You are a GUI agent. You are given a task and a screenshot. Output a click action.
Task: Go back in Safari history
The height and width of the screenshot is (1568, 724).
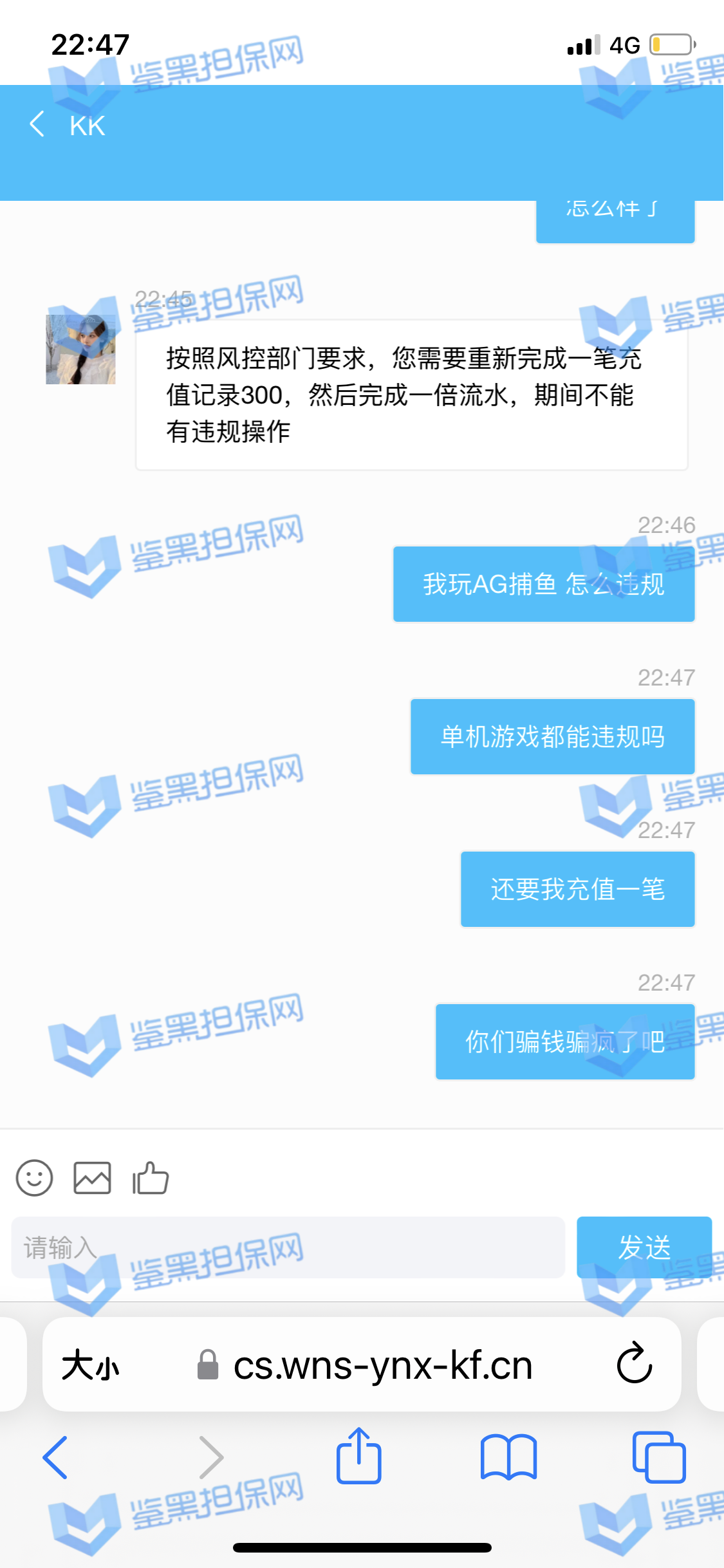tap(55, 1457)
